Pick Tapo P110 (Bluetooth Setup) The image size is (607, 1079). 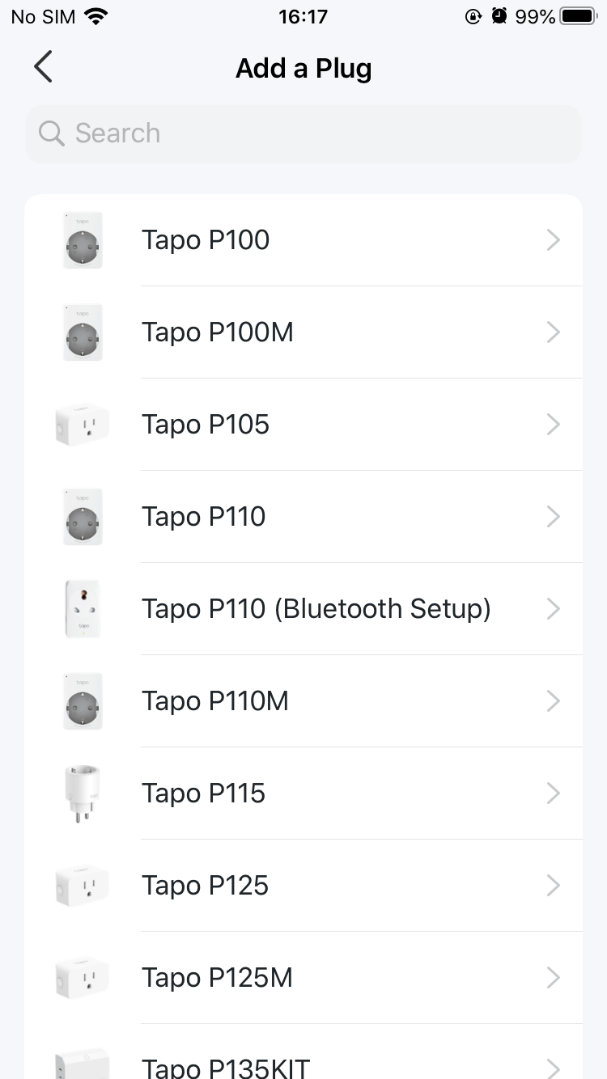point(304,609)
